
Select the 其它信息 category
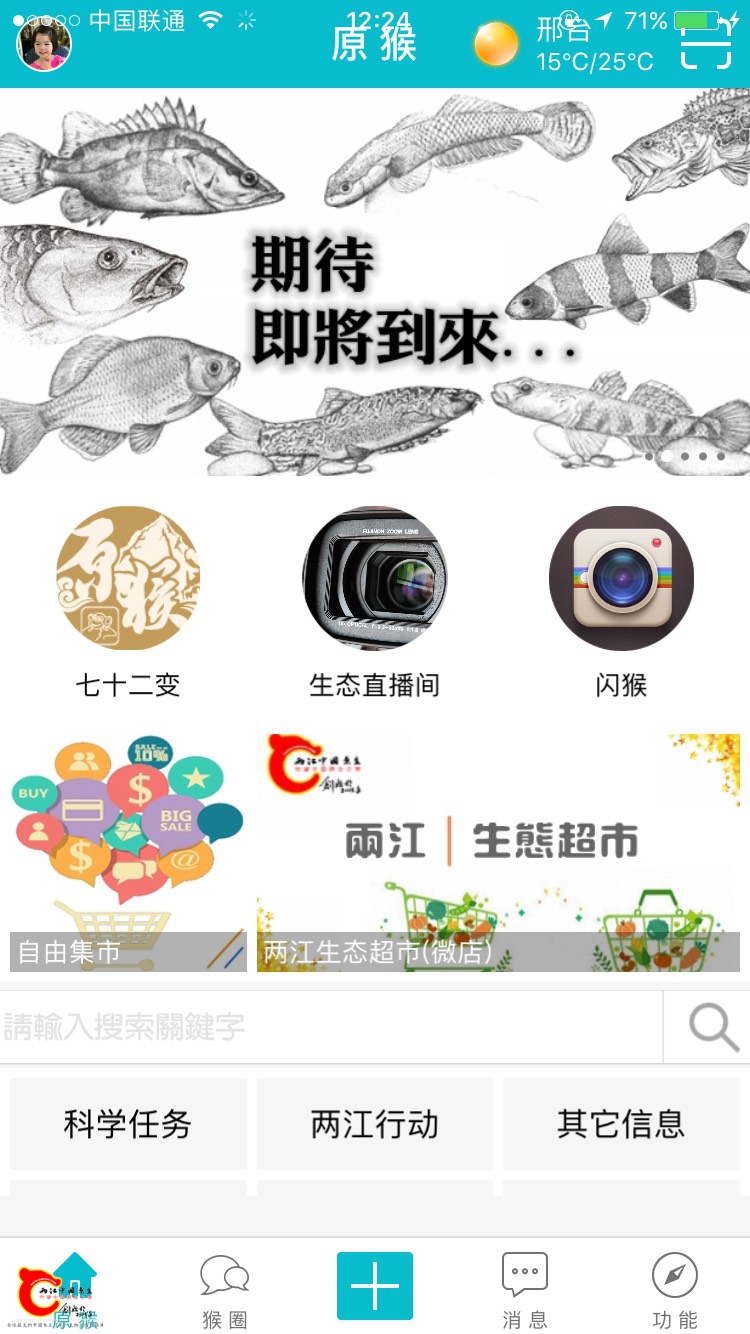(621, 1124)
